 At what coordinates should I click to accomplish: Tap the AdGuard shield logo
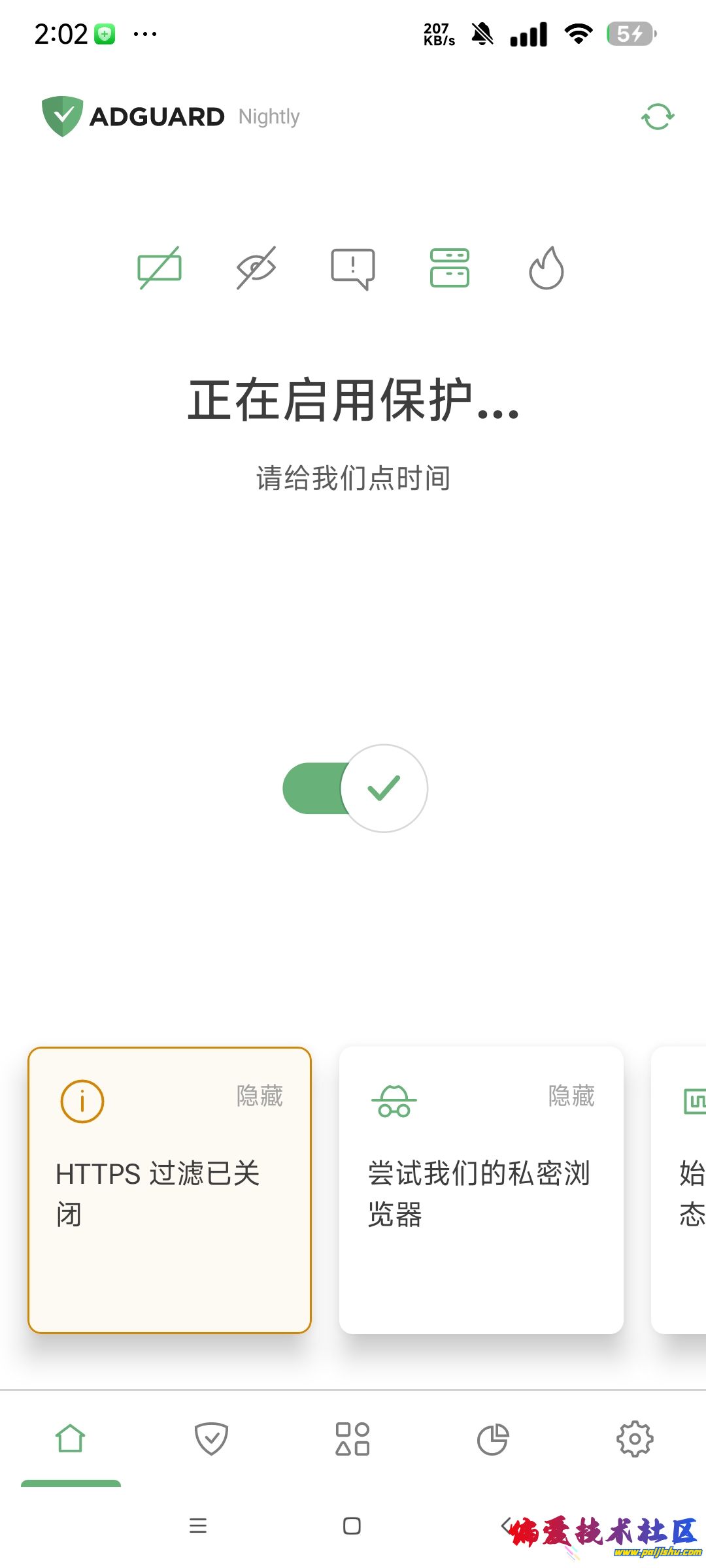(63, 115)
